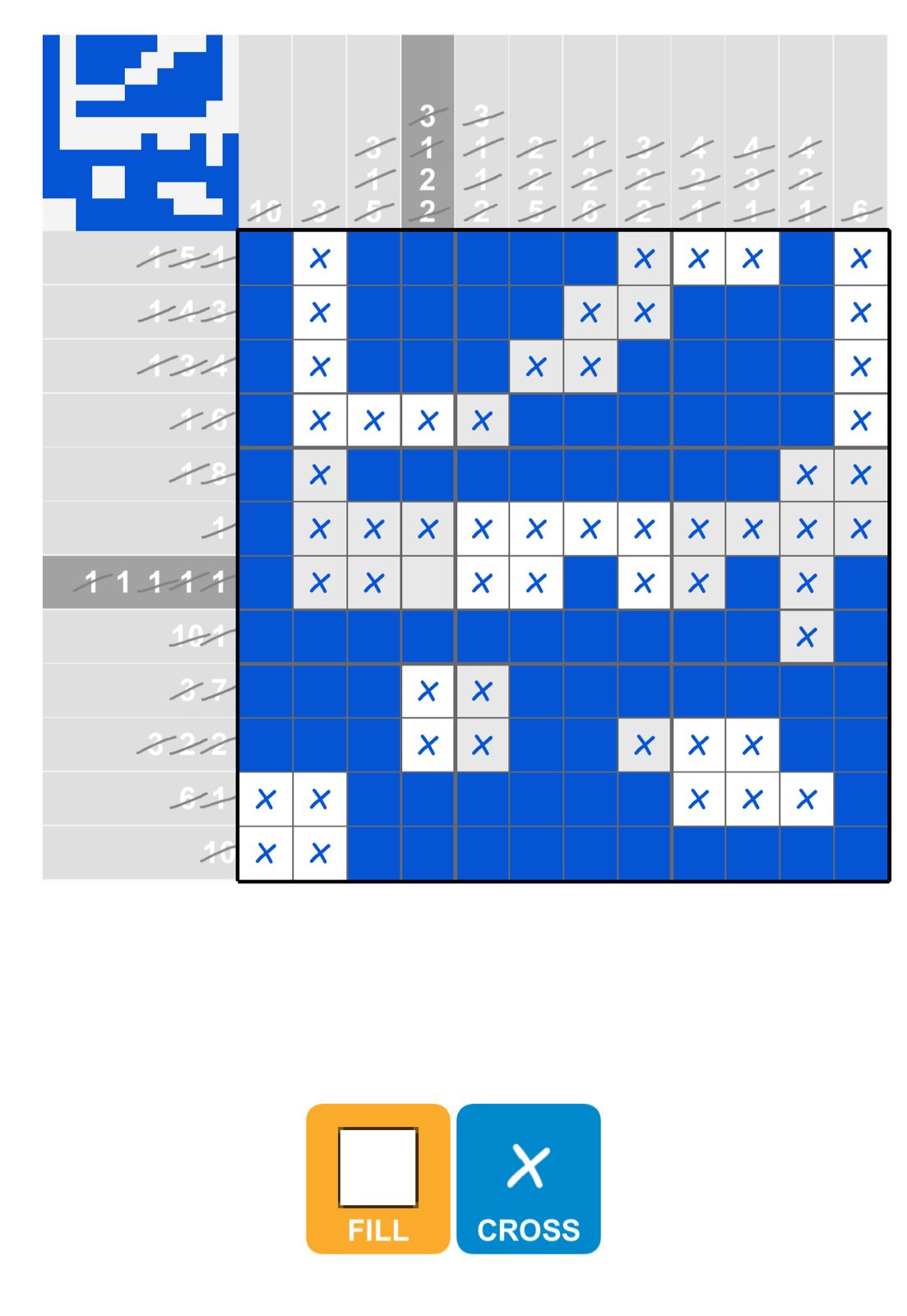Tap the only empty grid cell
This screenshot has height=1316, width=907.
tap(428, 582)
